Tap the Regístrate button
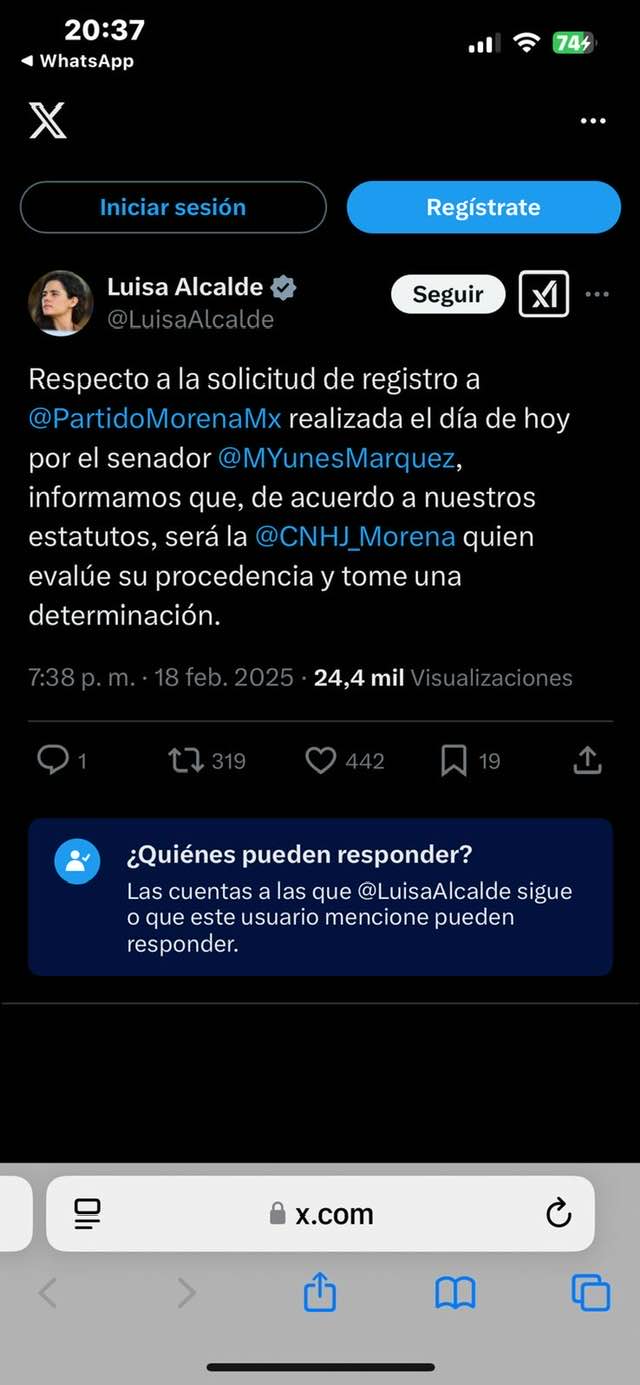Viewport: 640px width, 1385px height. click(x=483, y=207)
